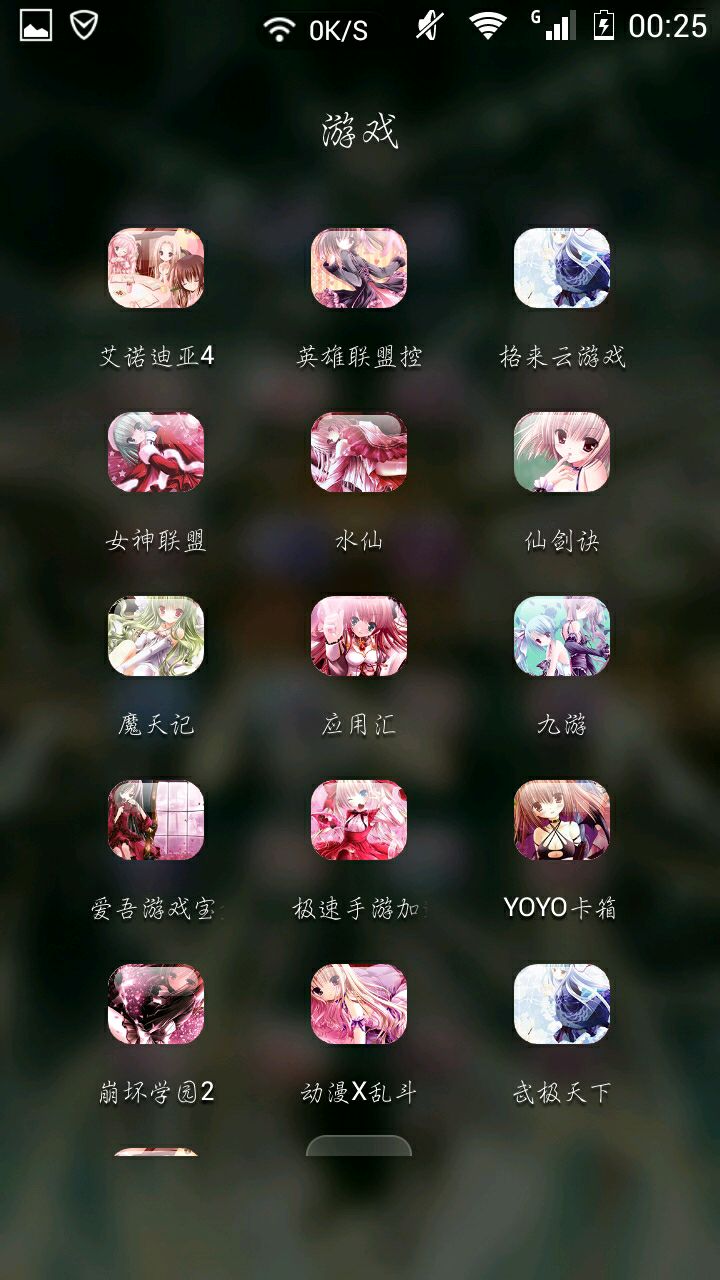Start 崩坏学园2 game
This screenshot has height=1280, width=720.
(x=156, y=1004)
